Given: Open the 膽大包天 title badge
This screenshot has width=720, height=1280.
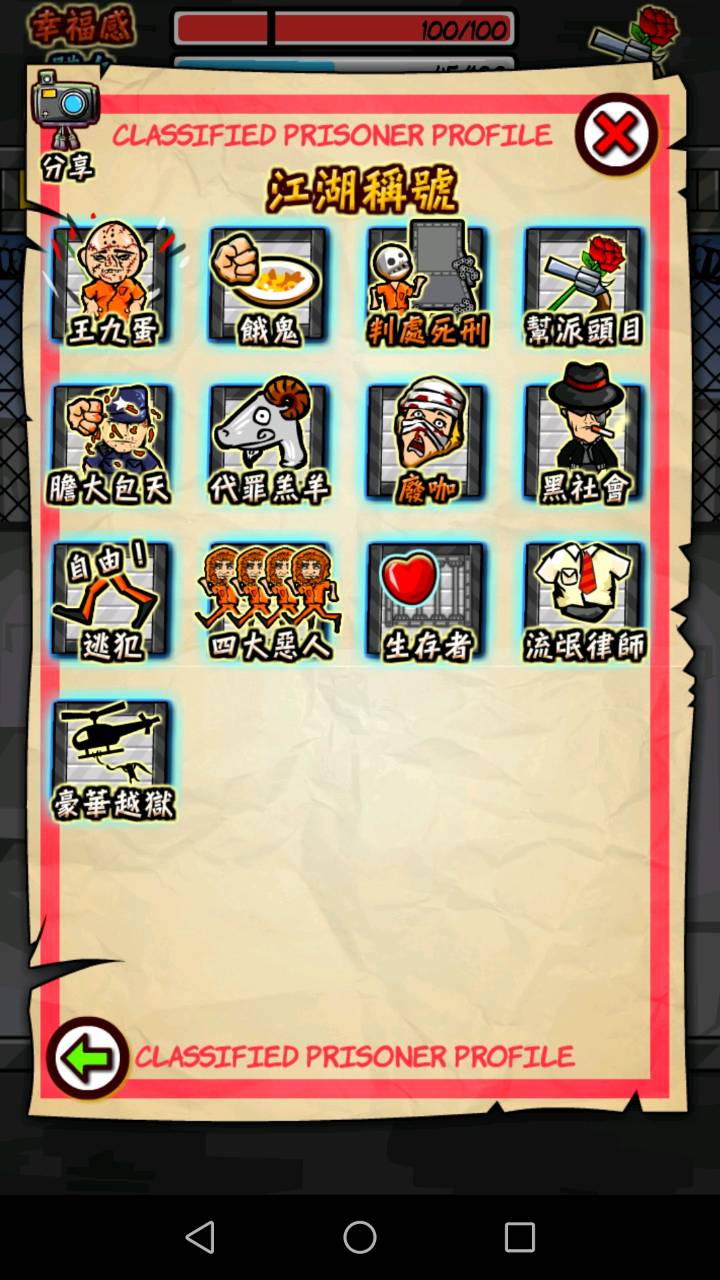Looking at the screenshot, I should [x=112, y=443].
